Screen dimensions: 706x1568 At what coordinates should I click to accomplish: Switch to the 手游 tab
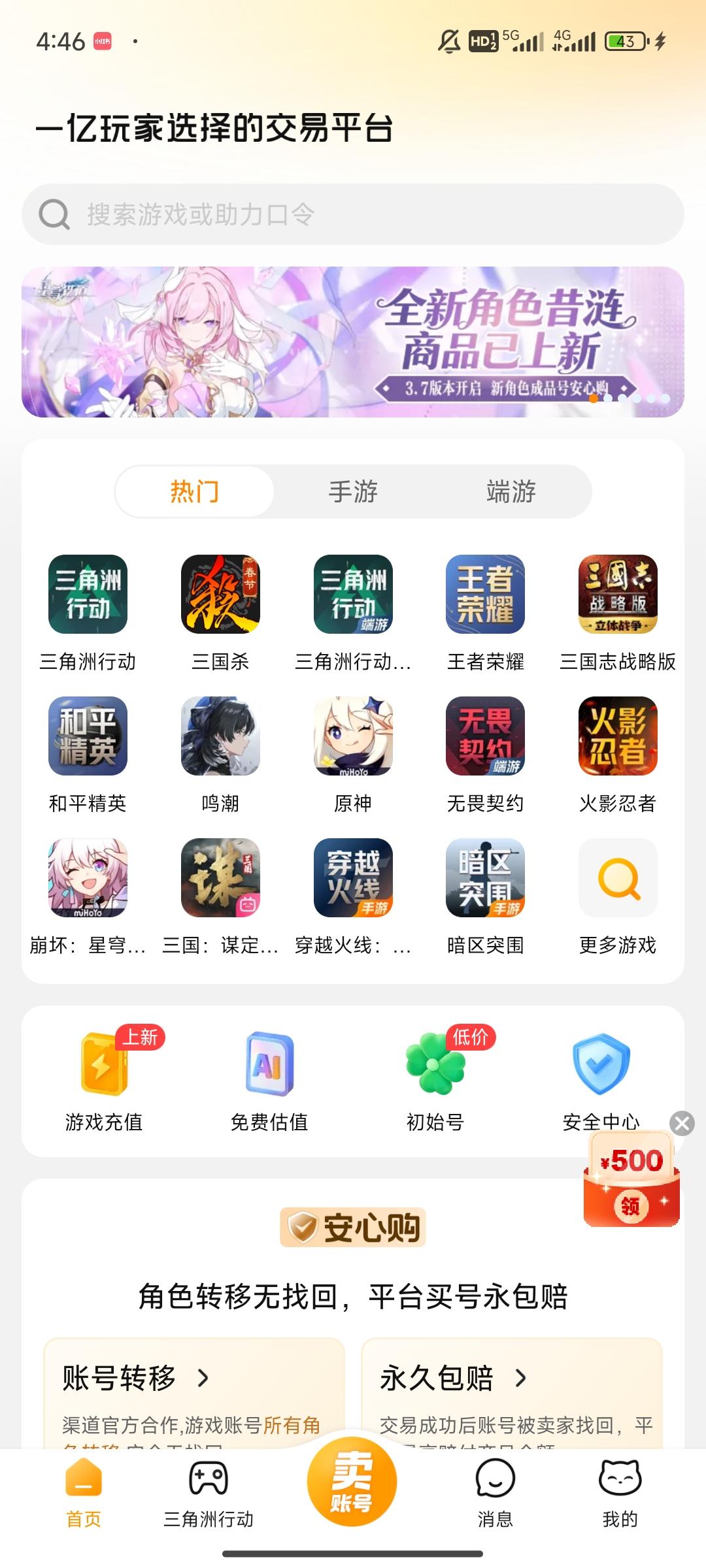(352, 491)
